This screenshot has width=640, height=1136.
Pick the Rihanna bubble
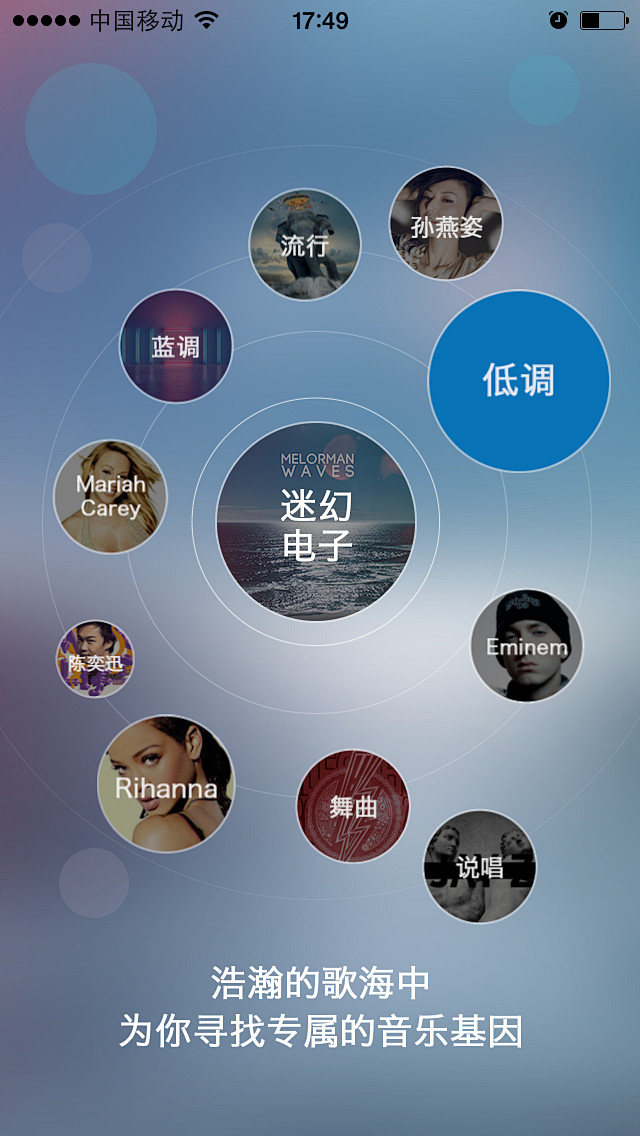pos(166,784)
